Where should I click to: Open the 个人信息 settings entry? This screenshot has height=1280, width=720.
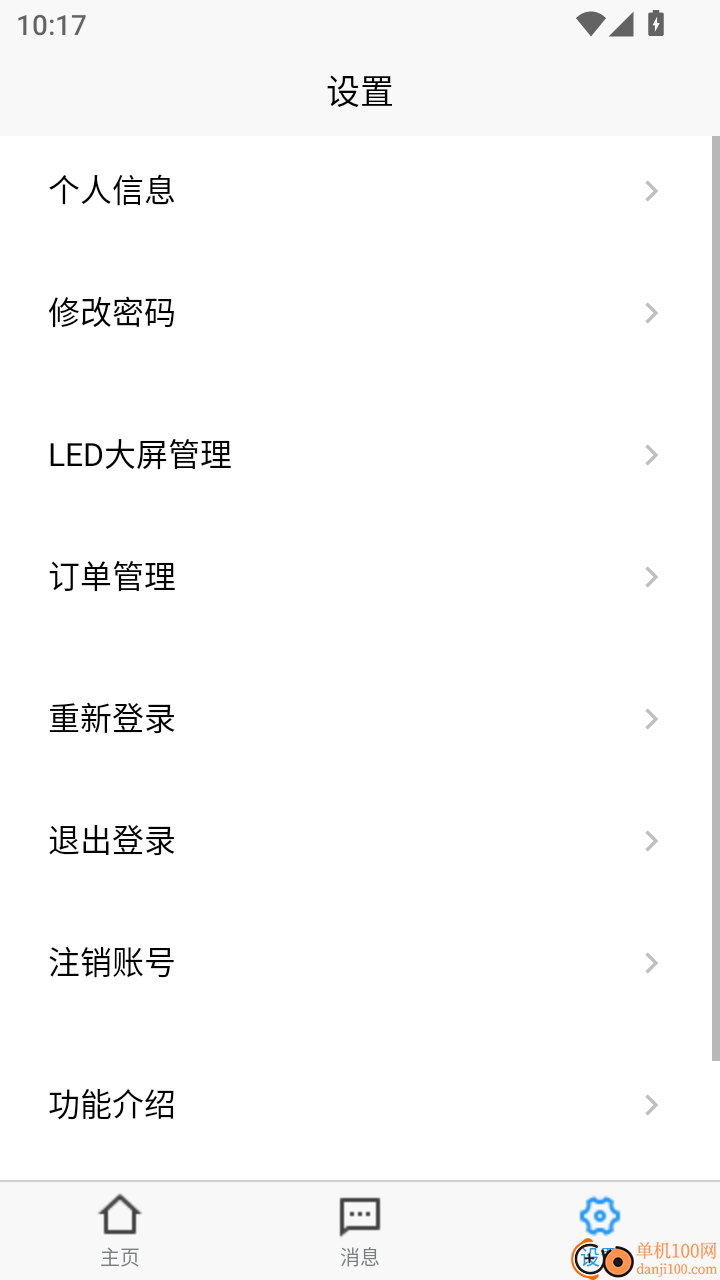(x=112, y=191)
